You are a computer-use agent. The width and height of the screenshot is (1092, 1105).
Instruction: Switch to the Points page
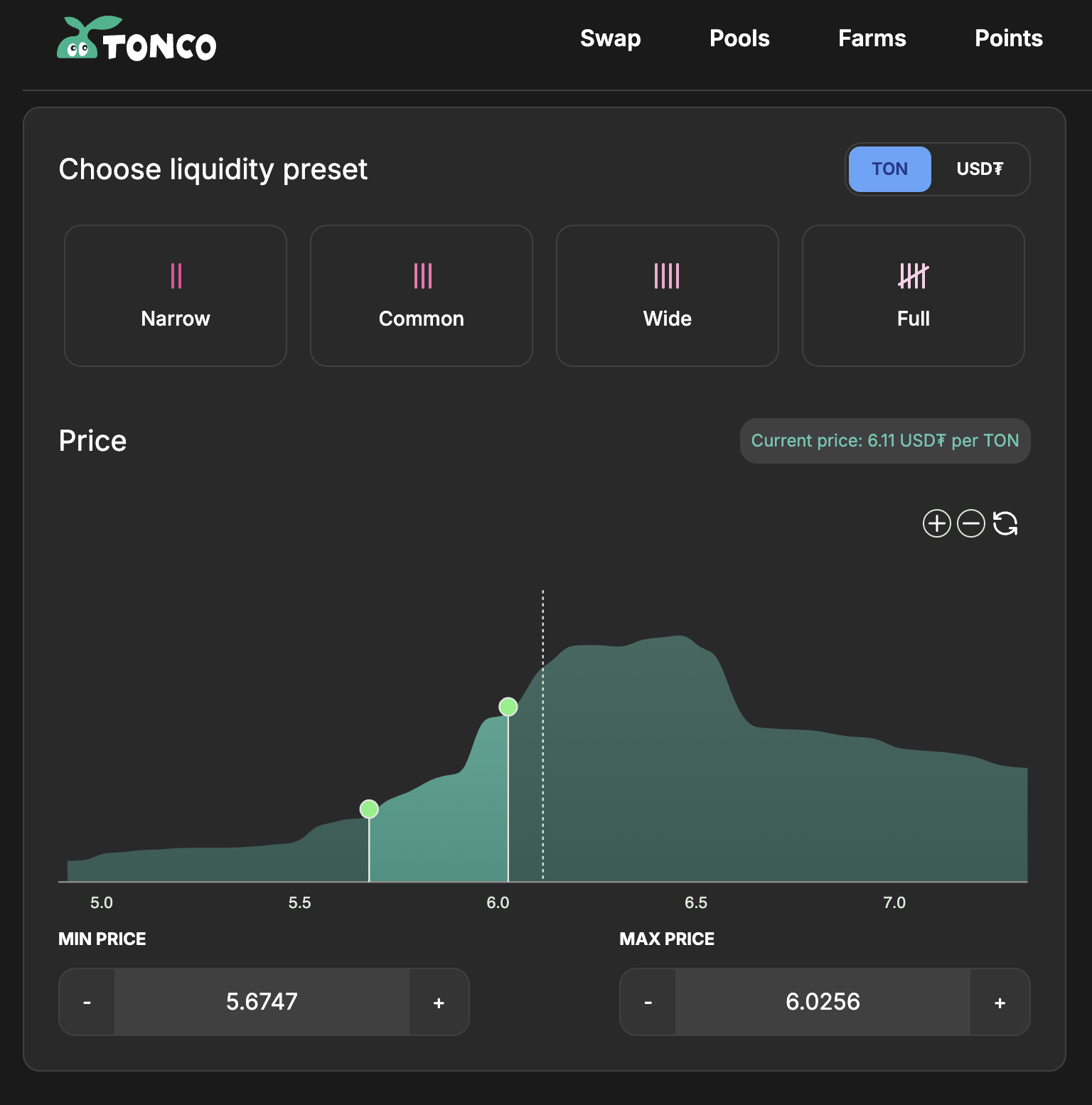pyautogui.click(x=1008, y=38)
